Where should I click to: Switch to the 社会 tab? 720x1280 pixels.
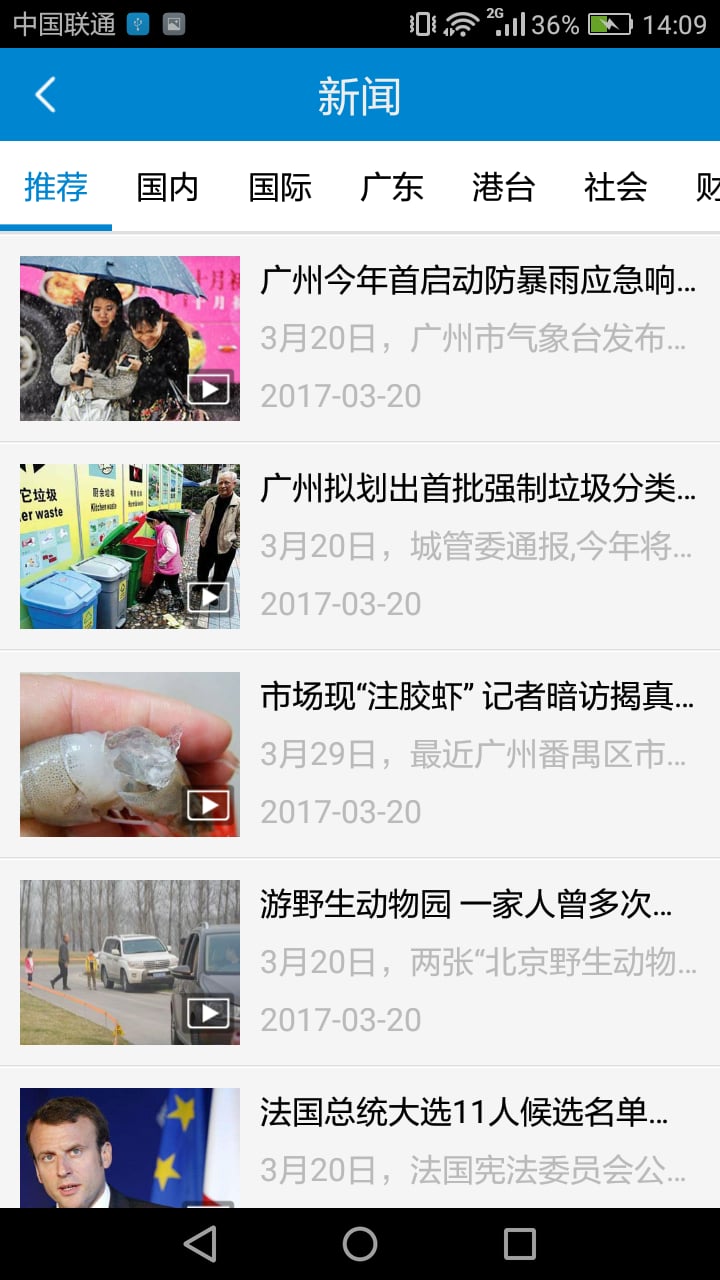click(616, 187)
